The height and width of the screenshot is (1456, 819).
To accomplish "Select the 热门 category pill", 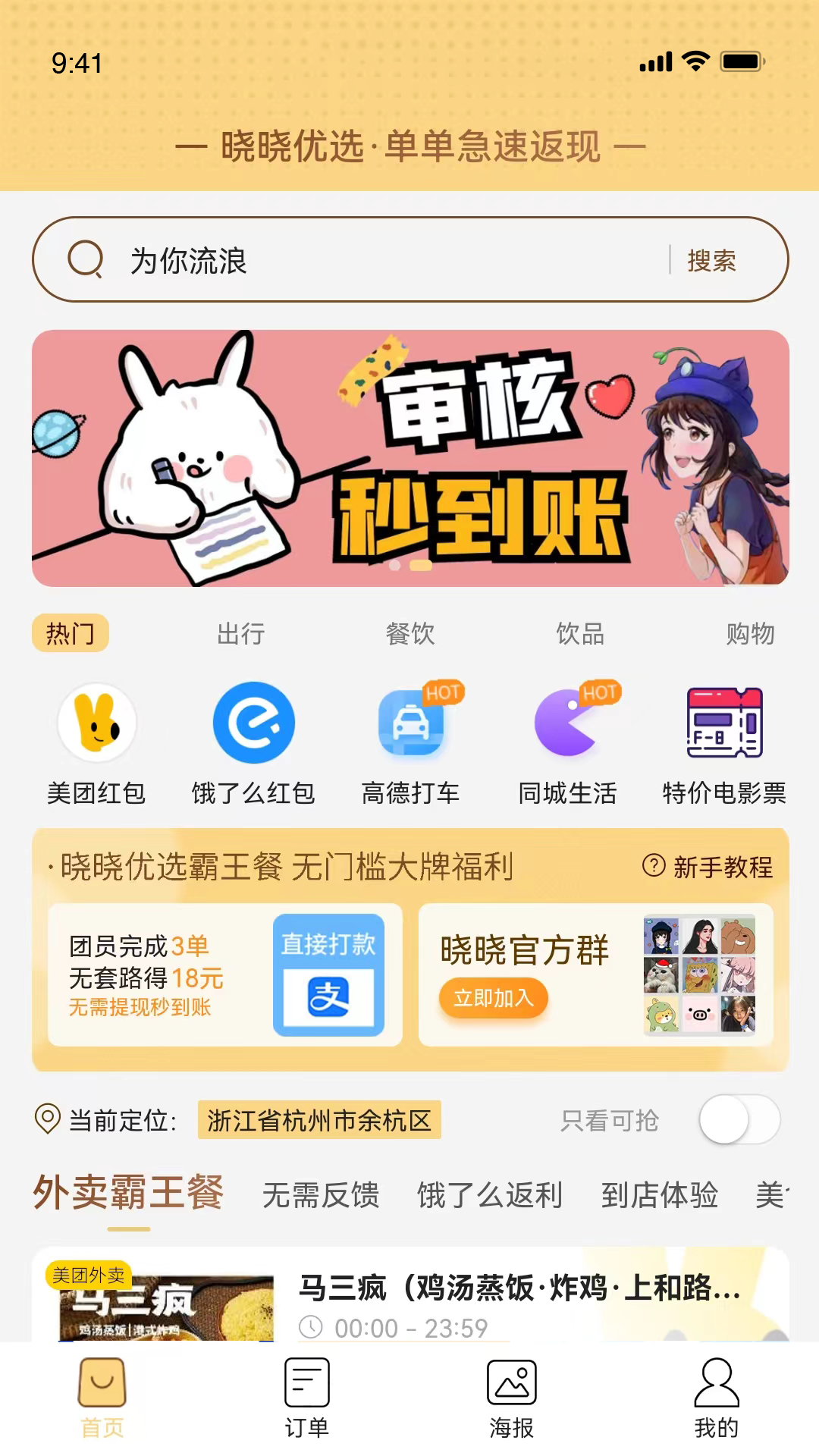I will [71, 634].
